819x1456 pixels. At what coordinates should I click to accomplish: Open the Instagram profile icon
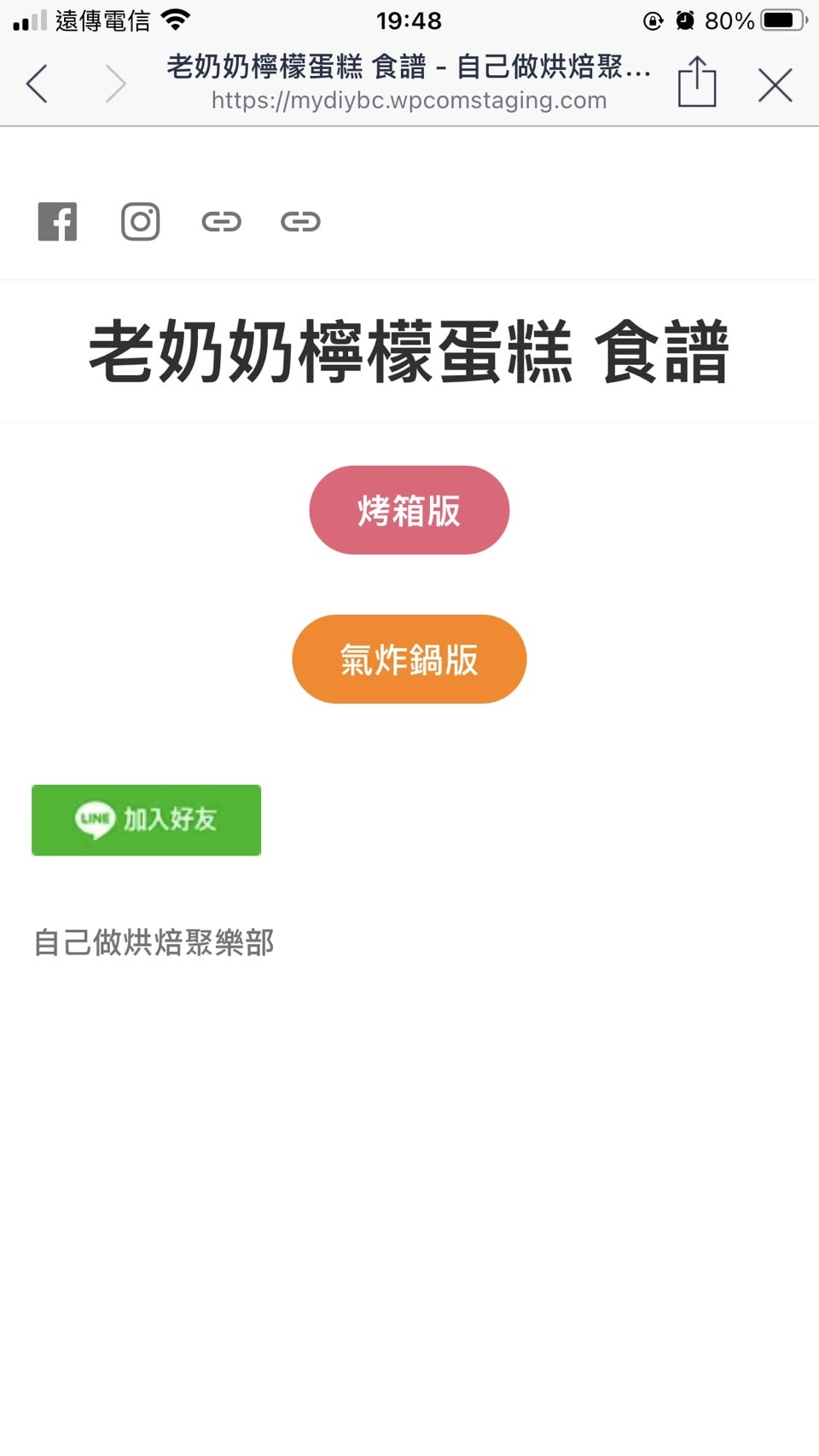[140, 221]
